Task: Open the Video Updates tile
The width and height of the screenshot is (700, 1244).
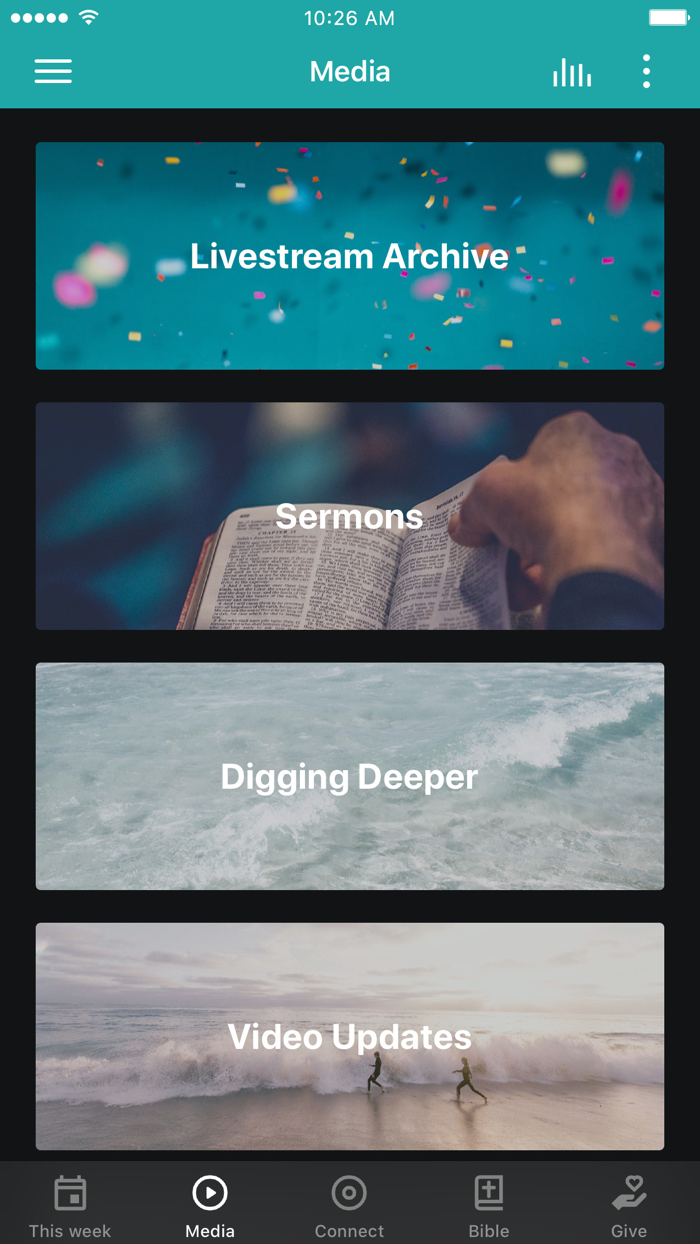Action: [350, 1036]
